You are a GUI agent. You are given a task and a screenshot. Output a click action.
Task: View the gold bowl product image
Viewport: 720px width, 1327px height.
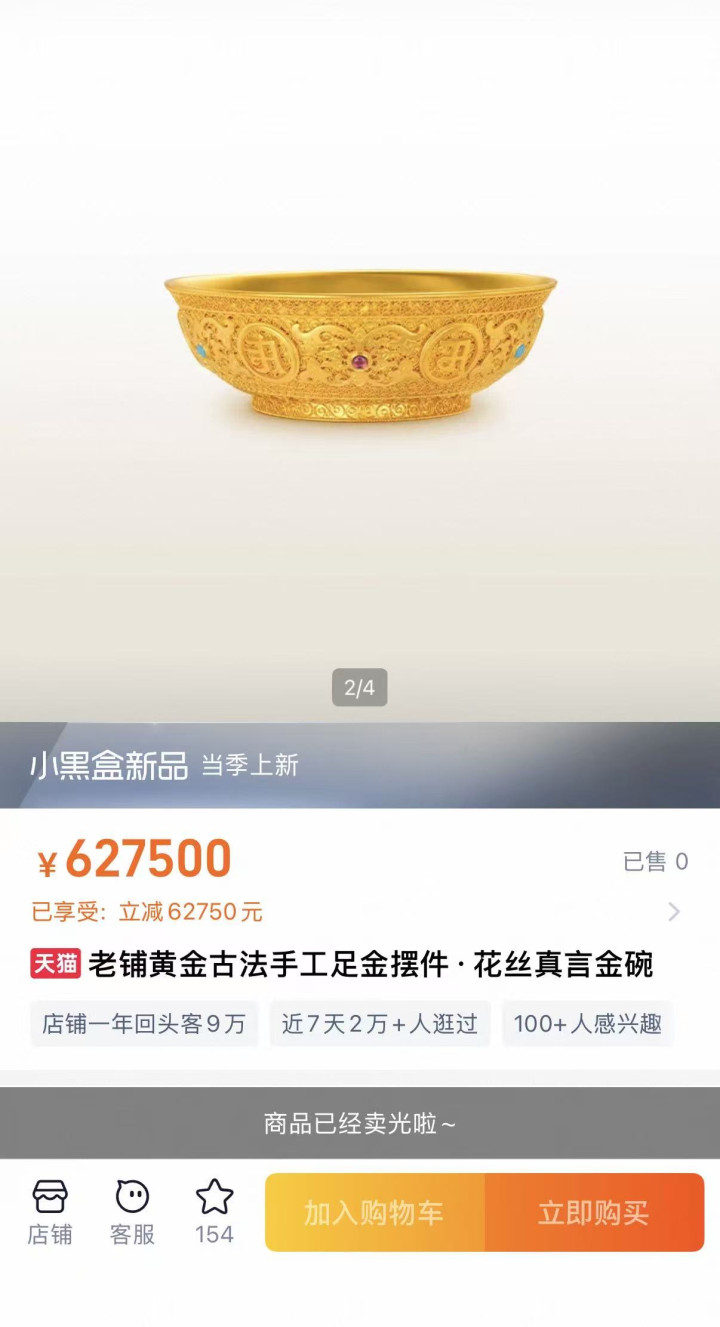360,345
